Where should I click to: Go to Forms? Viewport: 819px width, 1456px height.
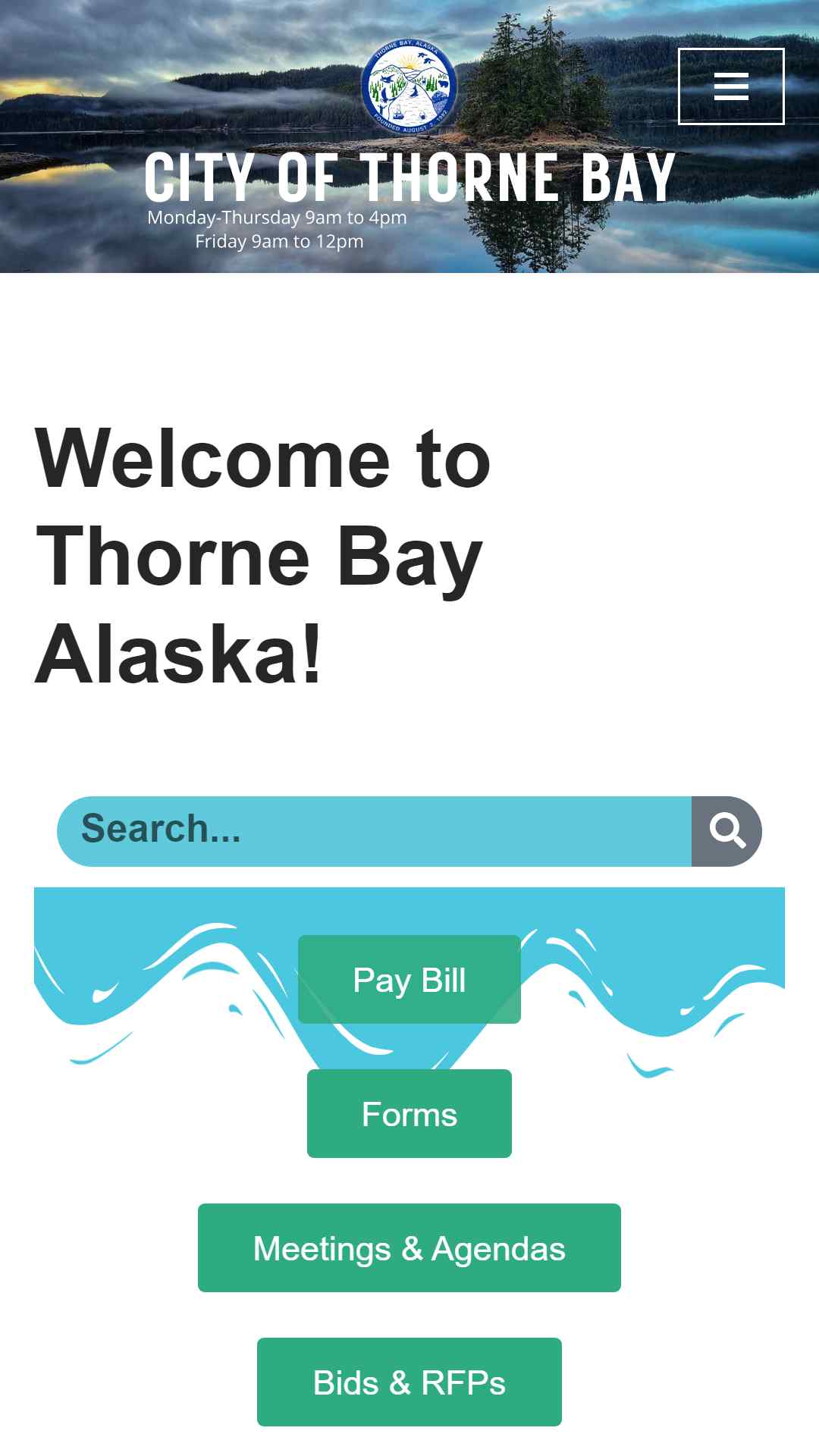(x=409, y=1114)
